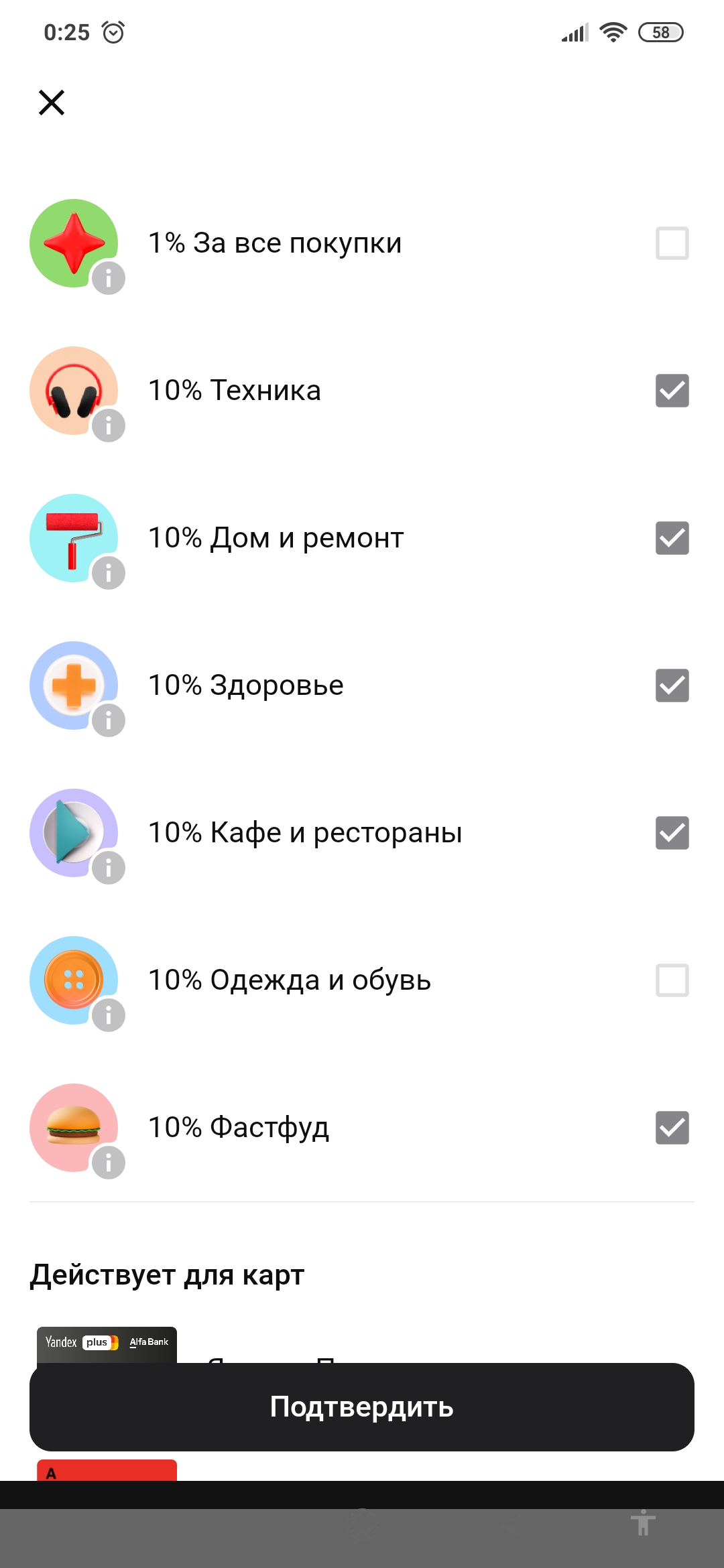Screen dimensions: 724x1568
Task: Deselect the '10% Здоровье' category checkbox
Action: coord(672,685)
